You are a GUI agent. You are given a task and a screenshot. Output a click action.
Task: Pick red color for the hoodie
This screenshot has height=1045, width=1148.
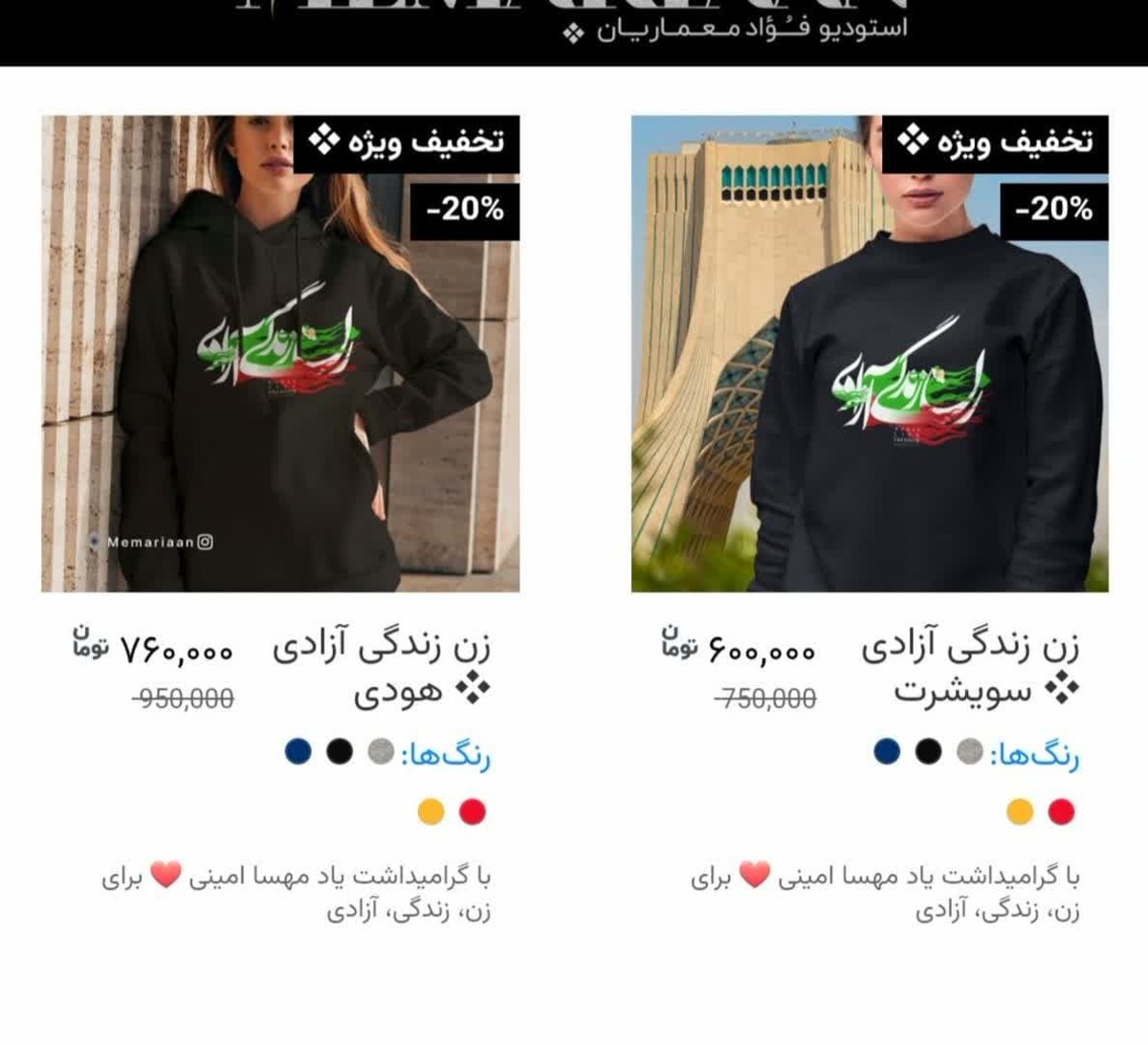473,812
